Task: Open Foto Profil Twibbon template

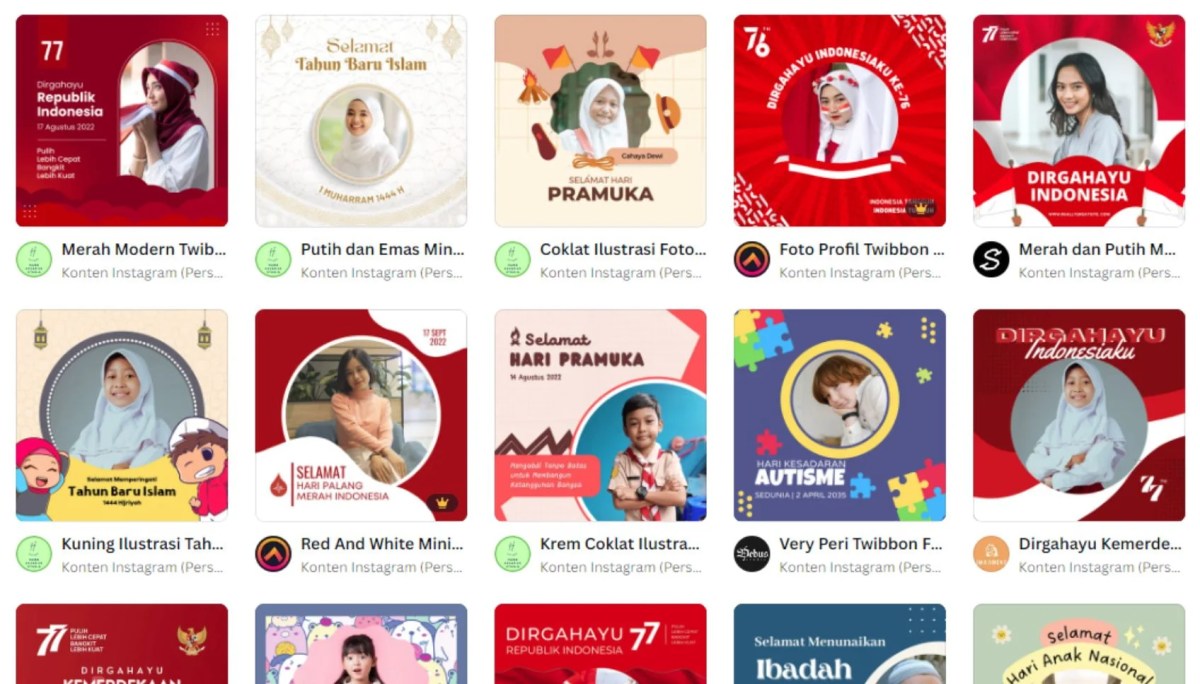Action: point(839,120)
